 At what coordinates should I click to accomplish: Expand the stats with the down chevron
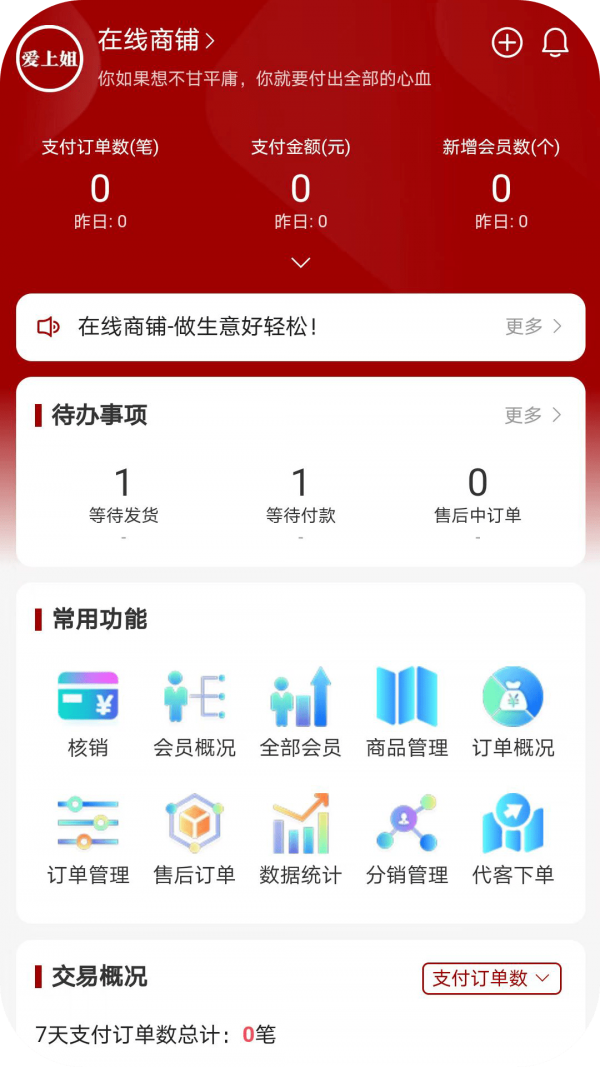[301, 263]
